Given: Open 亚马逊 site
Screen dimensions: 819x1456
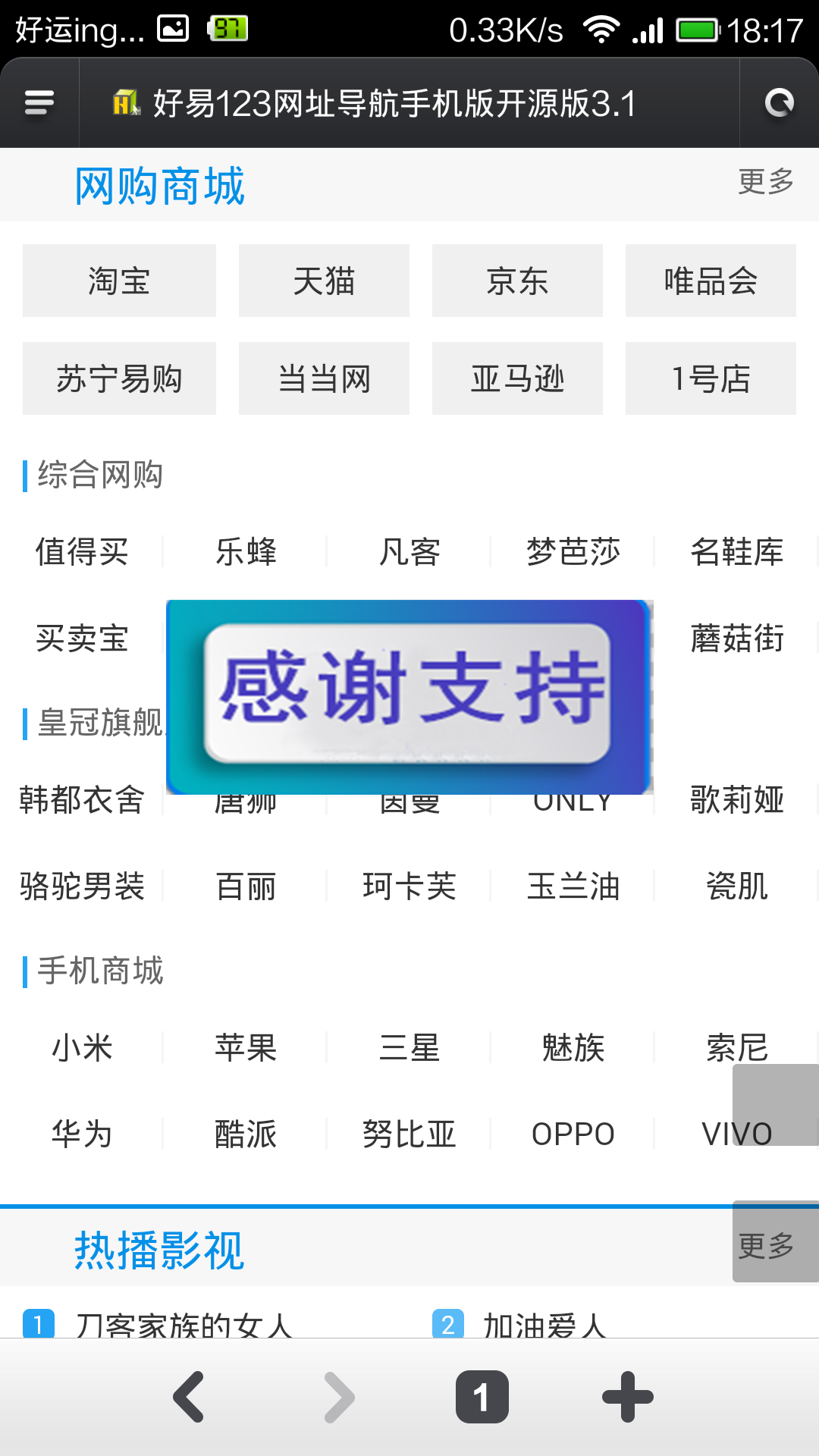Looking at the screenshot, I should 517,378.
